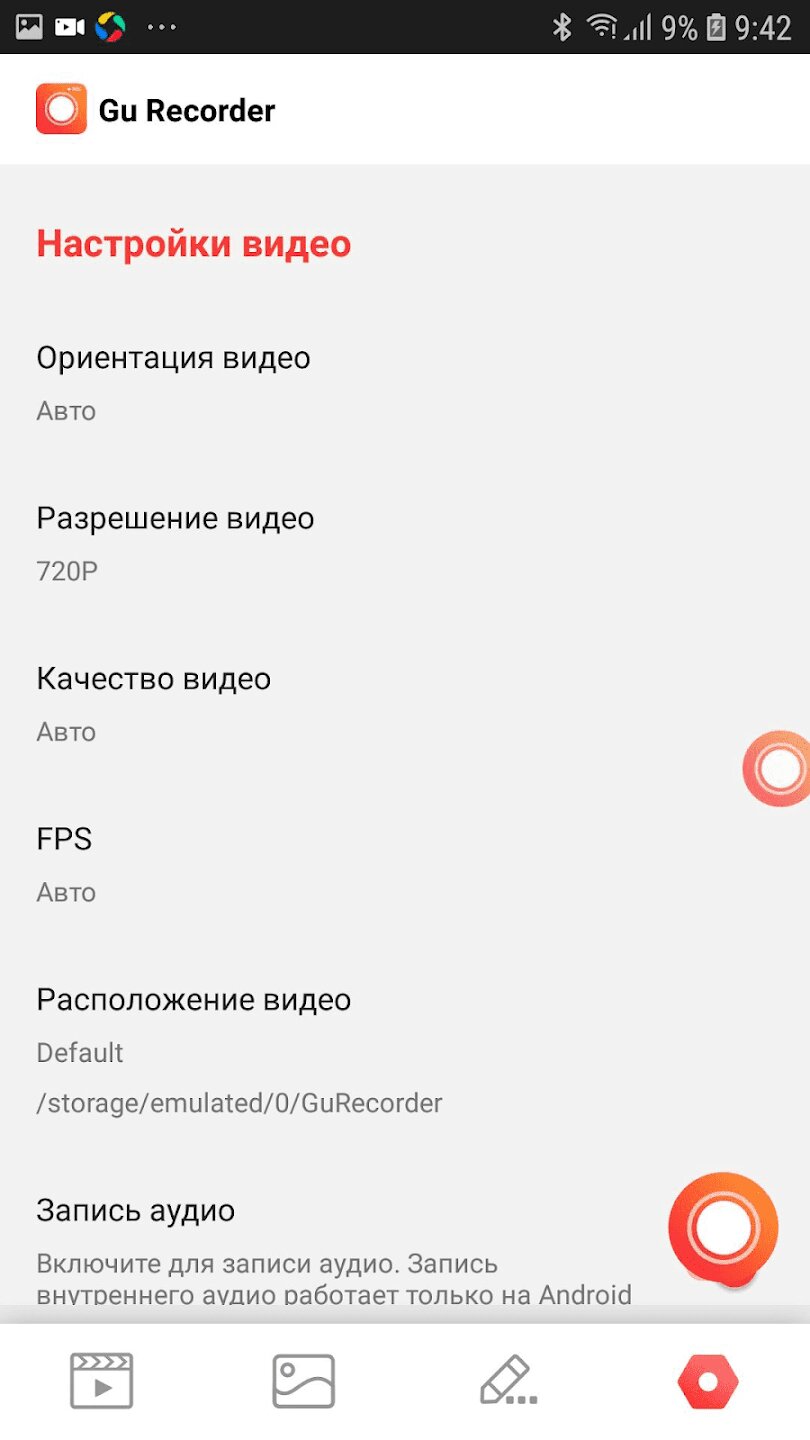Go to the edit tools tab
This screenshot has height=1440, width=810.
(x=507, y=1381)
